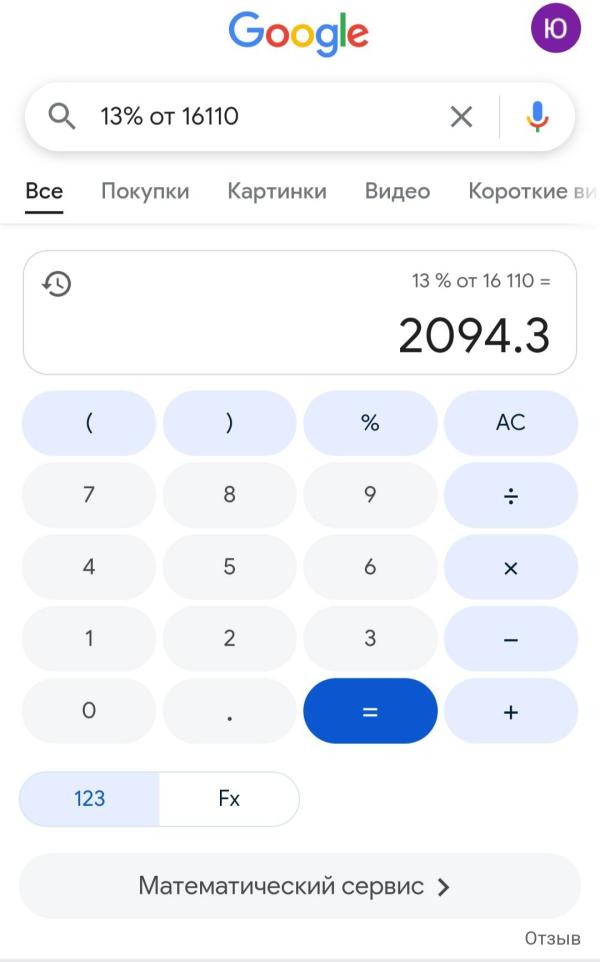Insert an opening parenthesis

89,423
